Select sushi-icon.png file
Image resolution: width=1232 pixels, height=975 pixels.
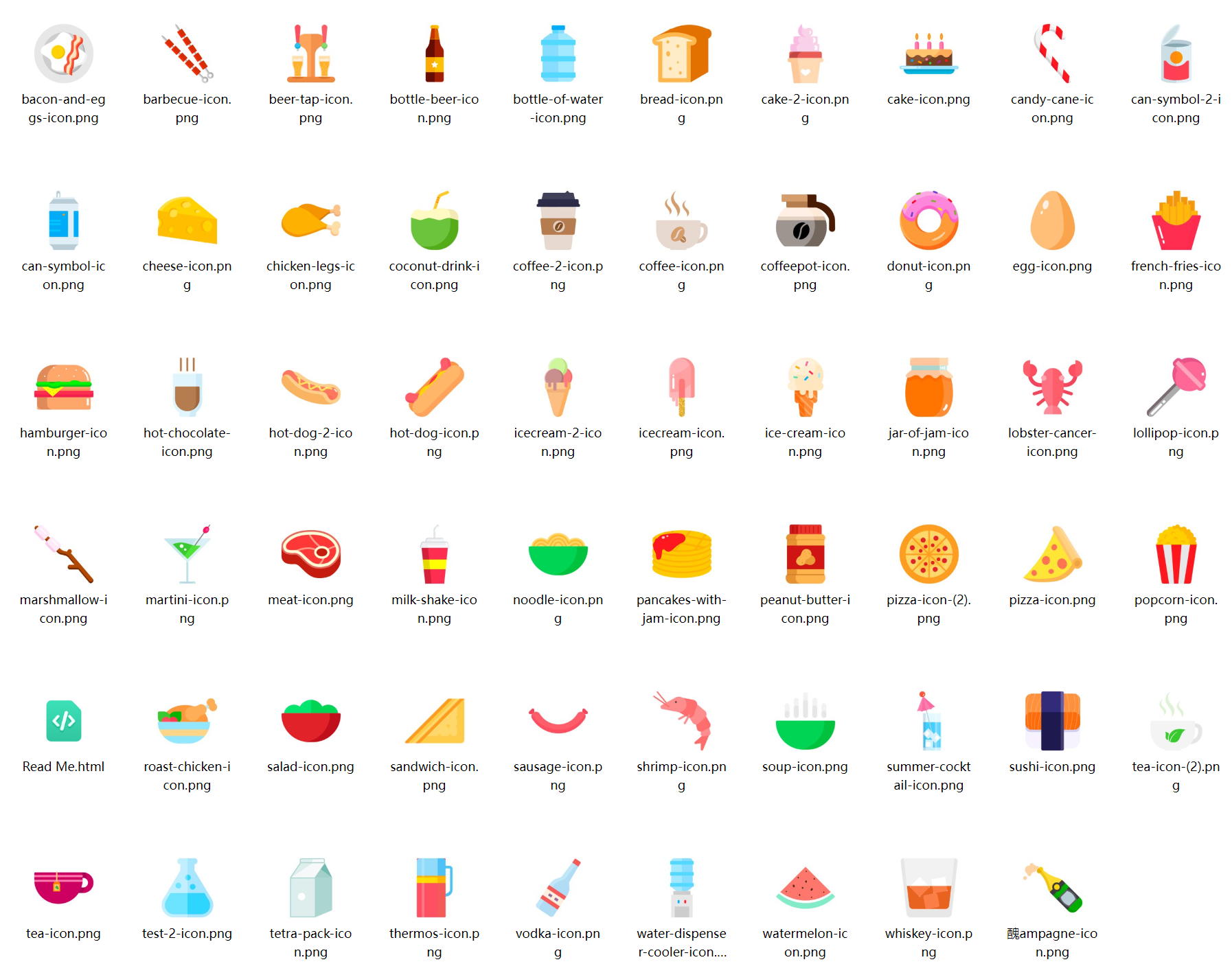pos(1052,721)
